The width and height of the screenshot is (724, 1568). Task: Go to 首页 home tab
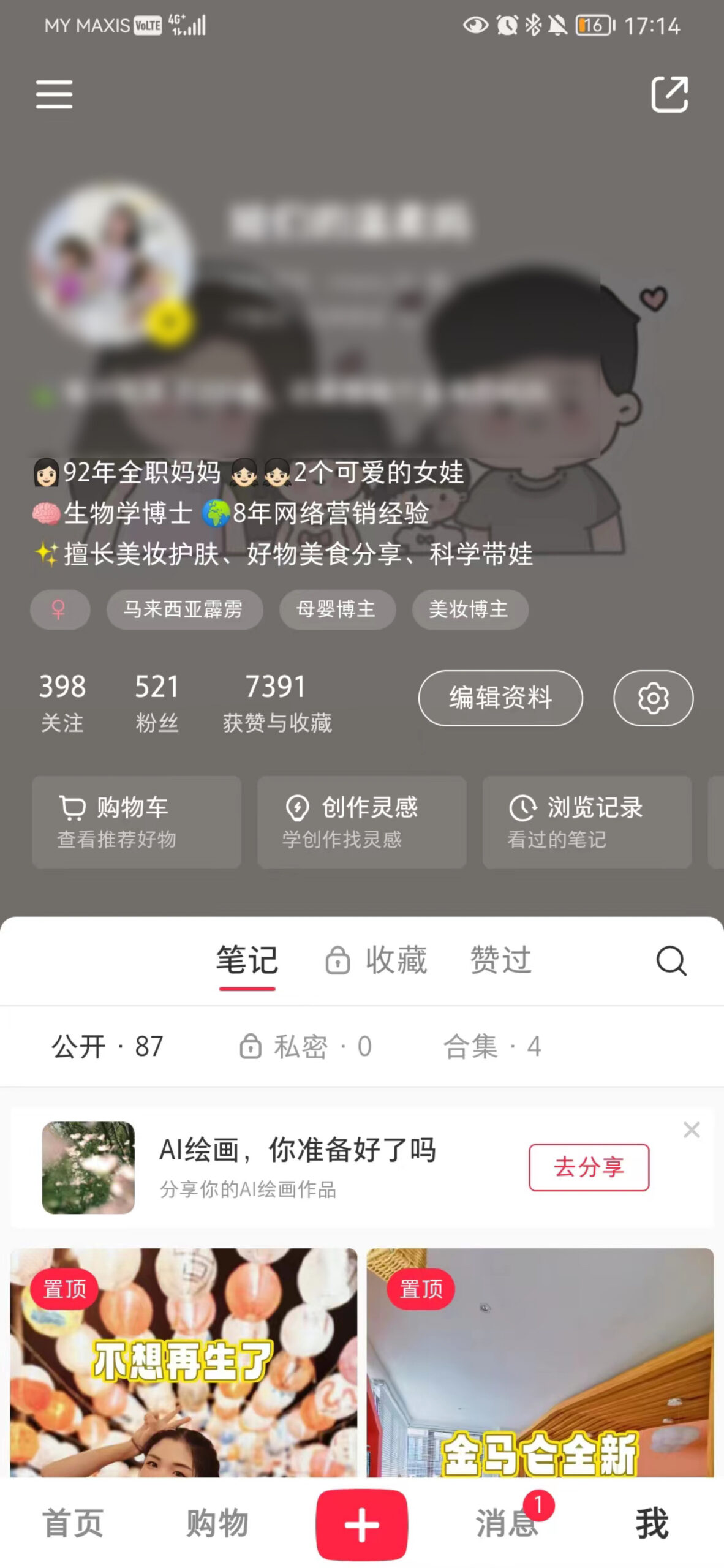[72, 1523]
